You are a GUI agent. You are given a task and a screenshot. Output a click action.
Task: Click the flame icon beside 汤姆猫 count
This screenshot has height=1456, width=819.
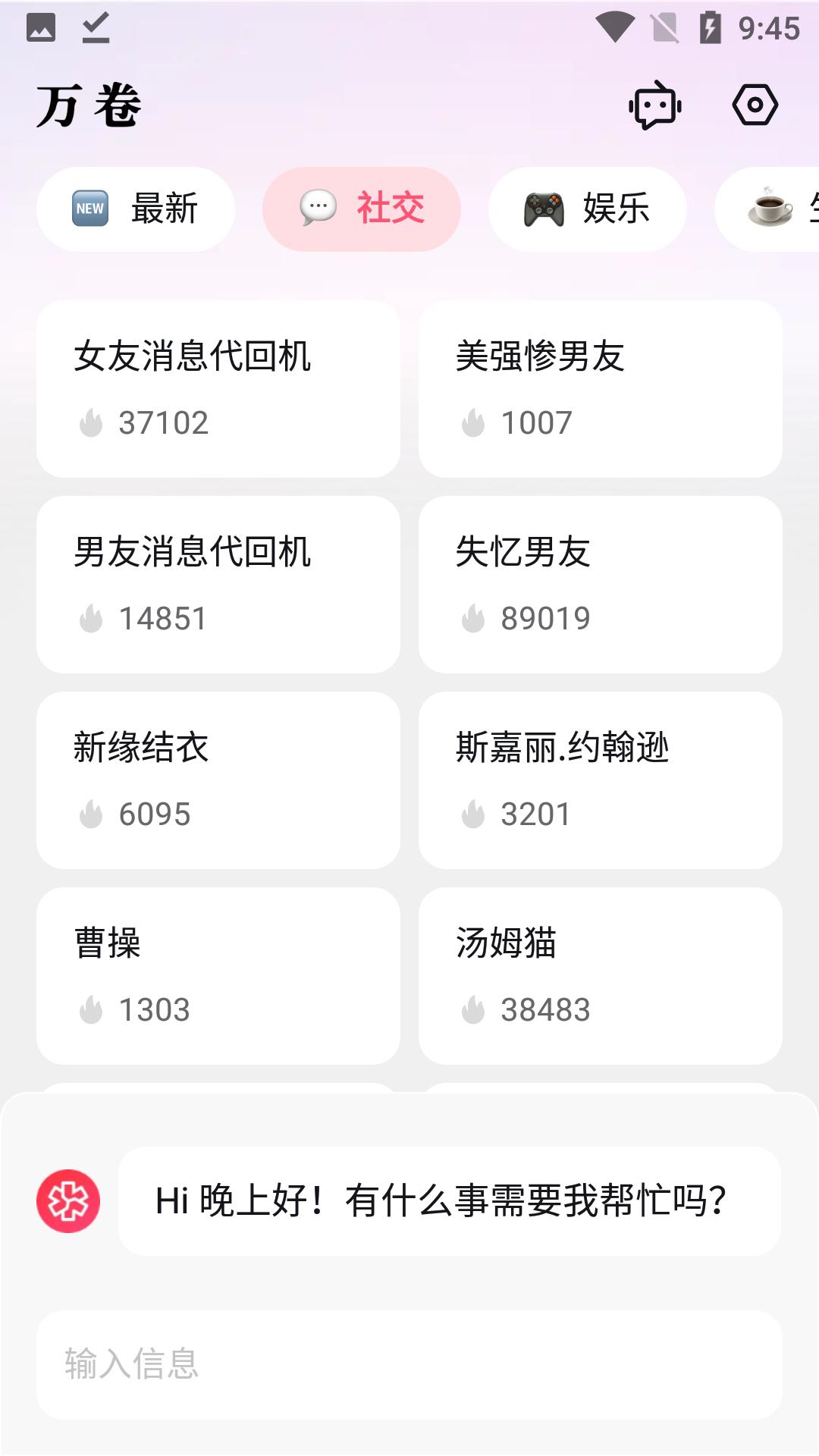474,1009
